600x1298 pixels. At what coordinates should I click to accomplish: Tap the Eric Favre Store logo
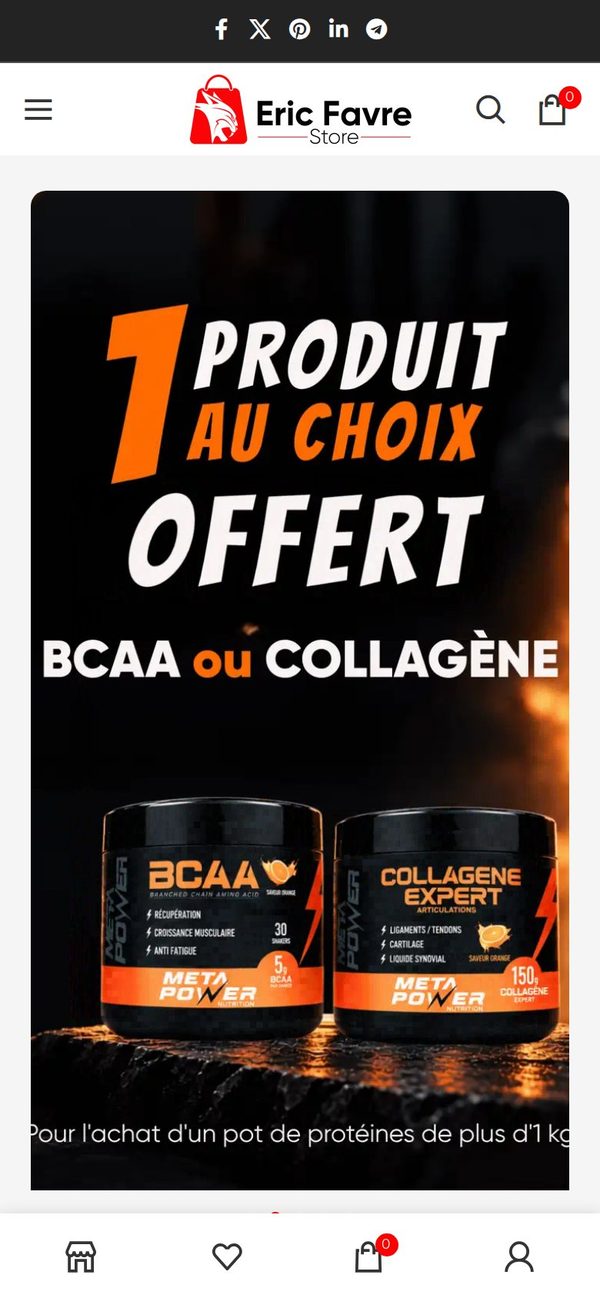pos(300,110)
